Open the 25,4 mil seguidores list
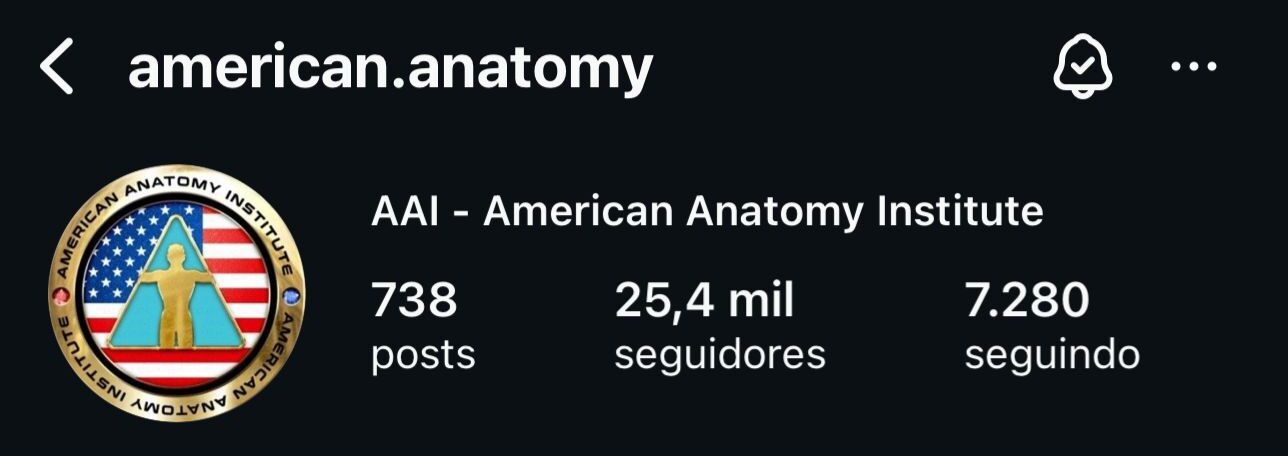Viewport: 1288px width, 456px height. [x=719, y=325]
